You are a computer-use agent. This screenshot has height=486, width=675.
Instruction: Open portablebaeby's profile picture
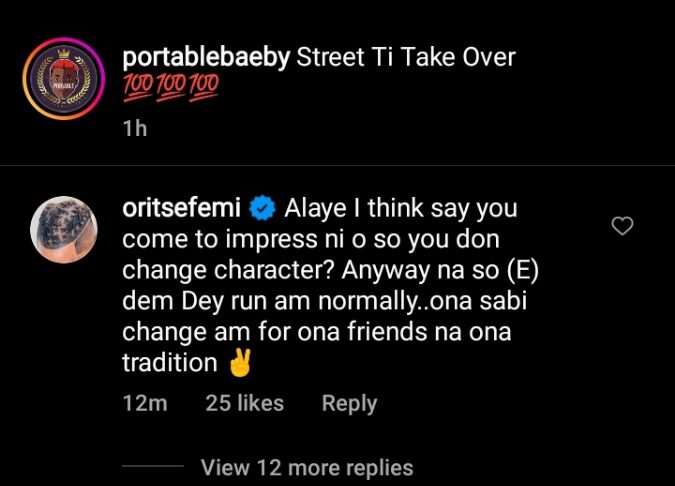coord(65,75)
